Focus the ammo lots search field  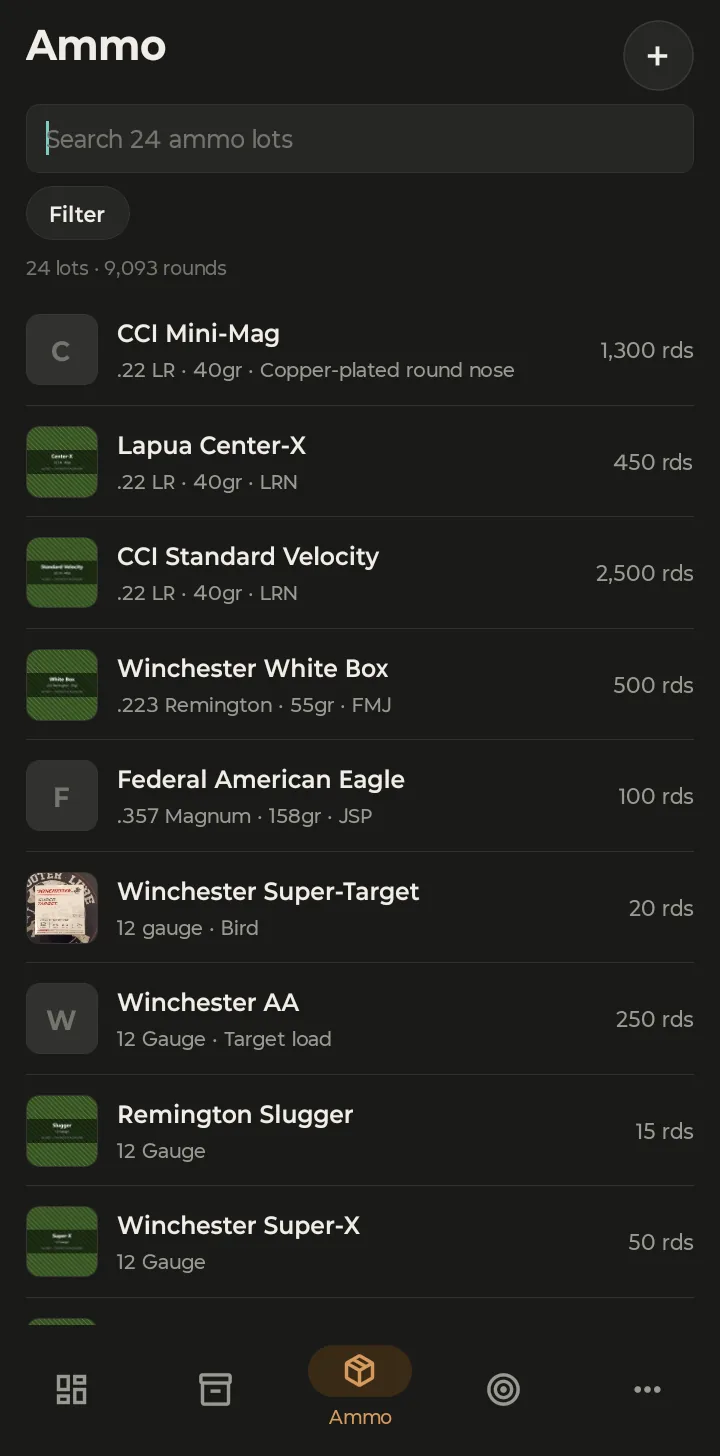pyautogui.click(x=360, y=139)
